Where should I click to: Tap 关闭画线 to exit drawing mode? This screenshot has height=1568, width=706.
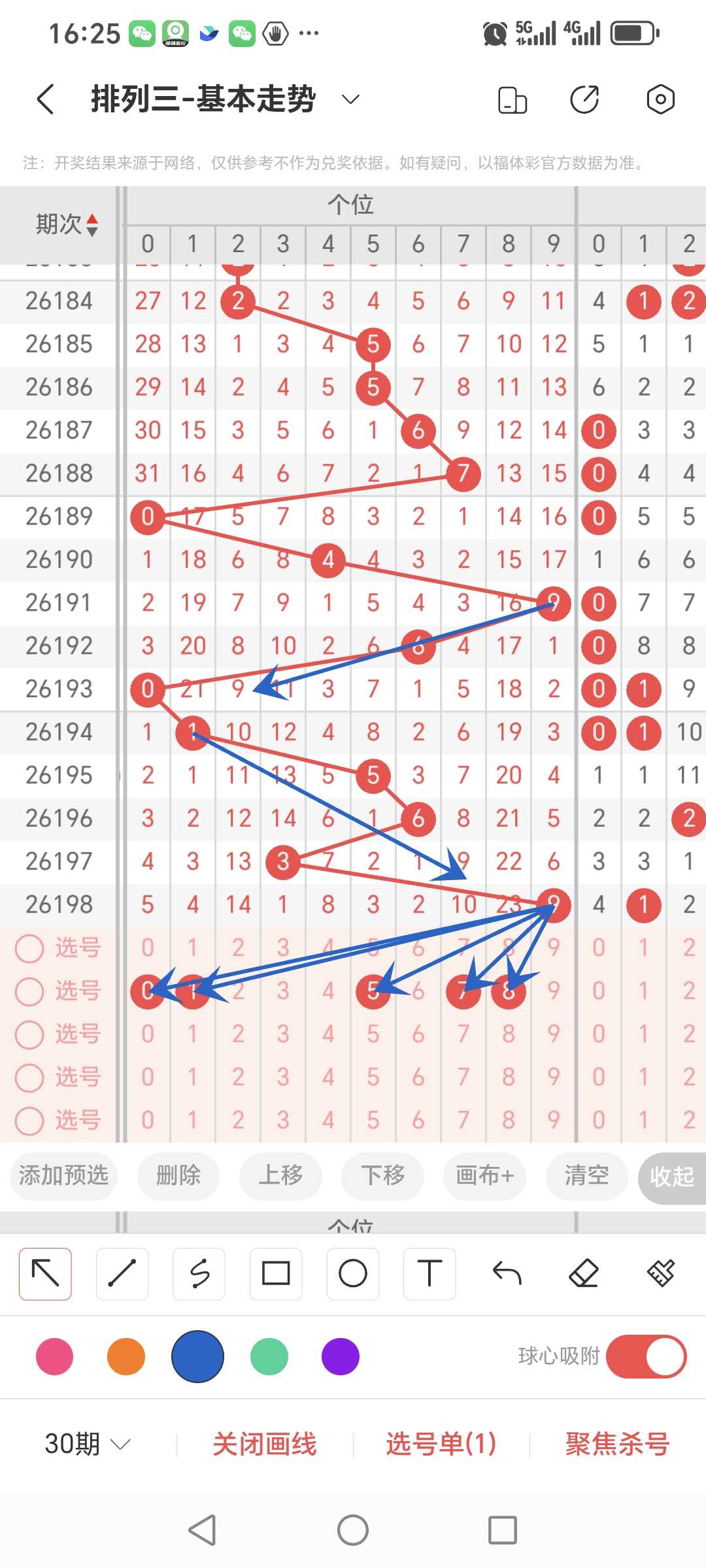click(x=265, y=1444)
